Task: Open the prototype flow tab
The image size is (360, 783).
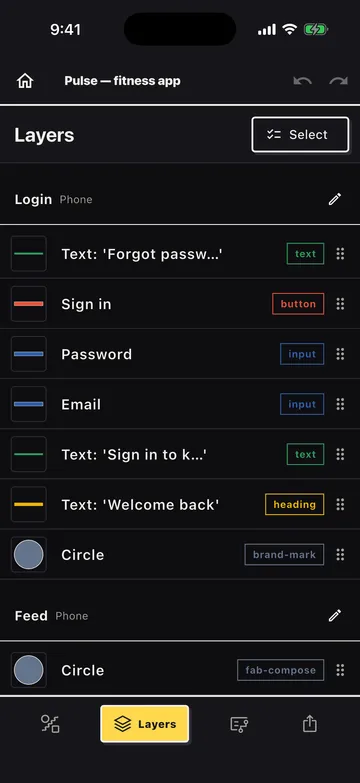Action: click(239, 724)
